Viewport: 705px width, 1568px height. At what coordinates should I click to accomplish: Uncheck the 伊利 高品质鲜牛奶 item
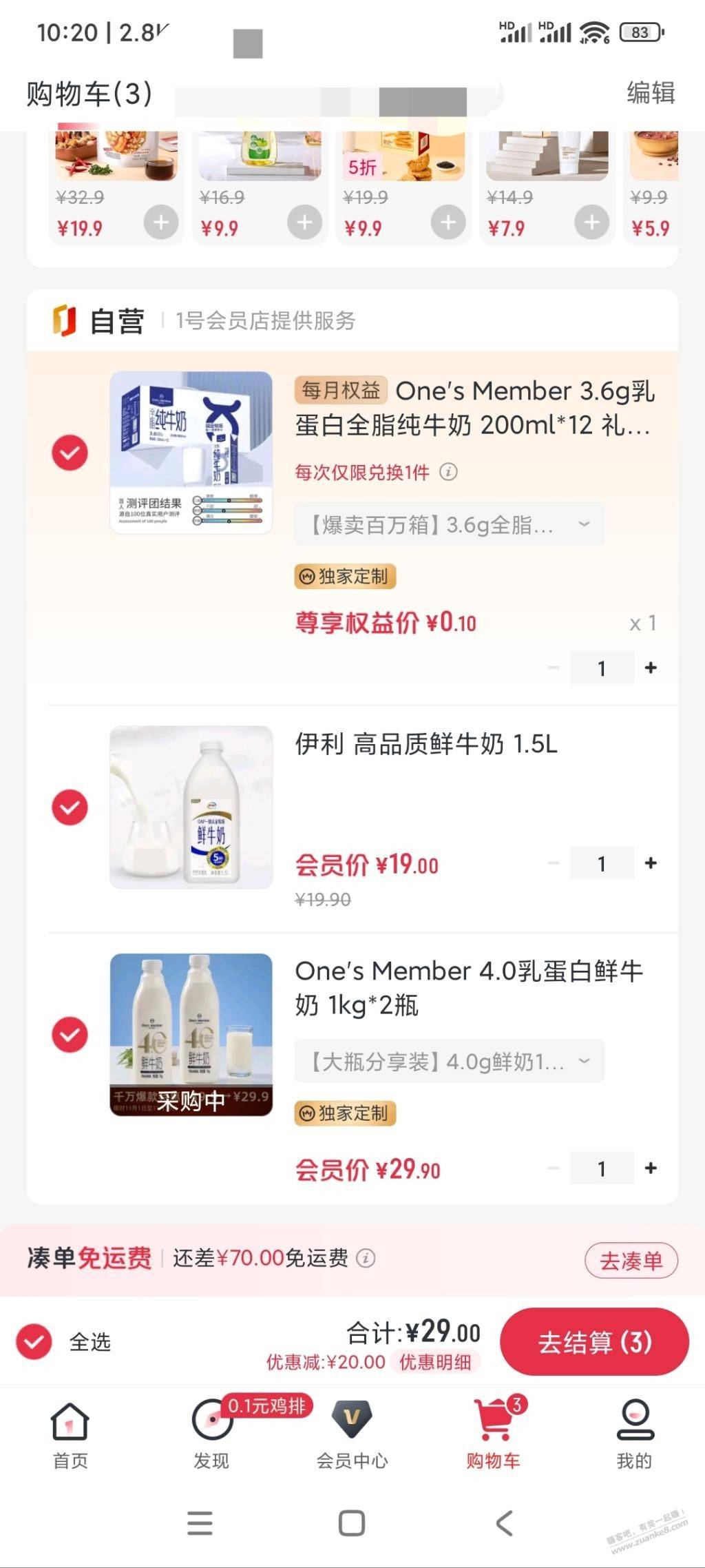pyautogui.click(x=70, y=807)
